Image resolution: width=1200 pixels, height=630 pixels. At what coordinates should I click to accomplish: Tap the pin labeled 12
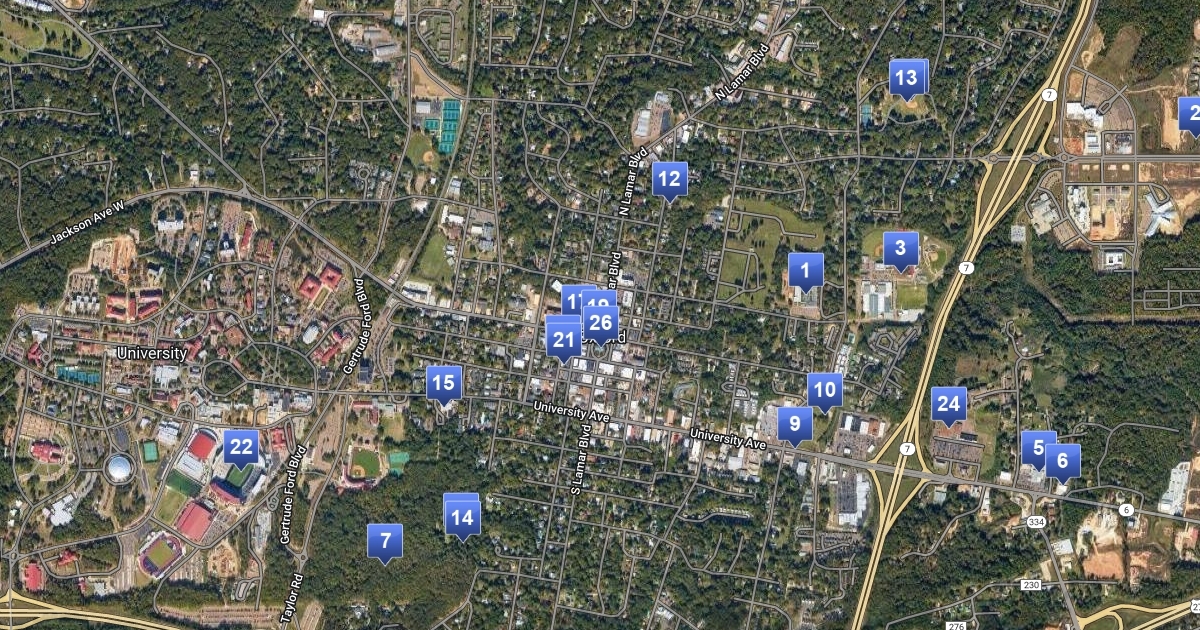click(669, 180)
